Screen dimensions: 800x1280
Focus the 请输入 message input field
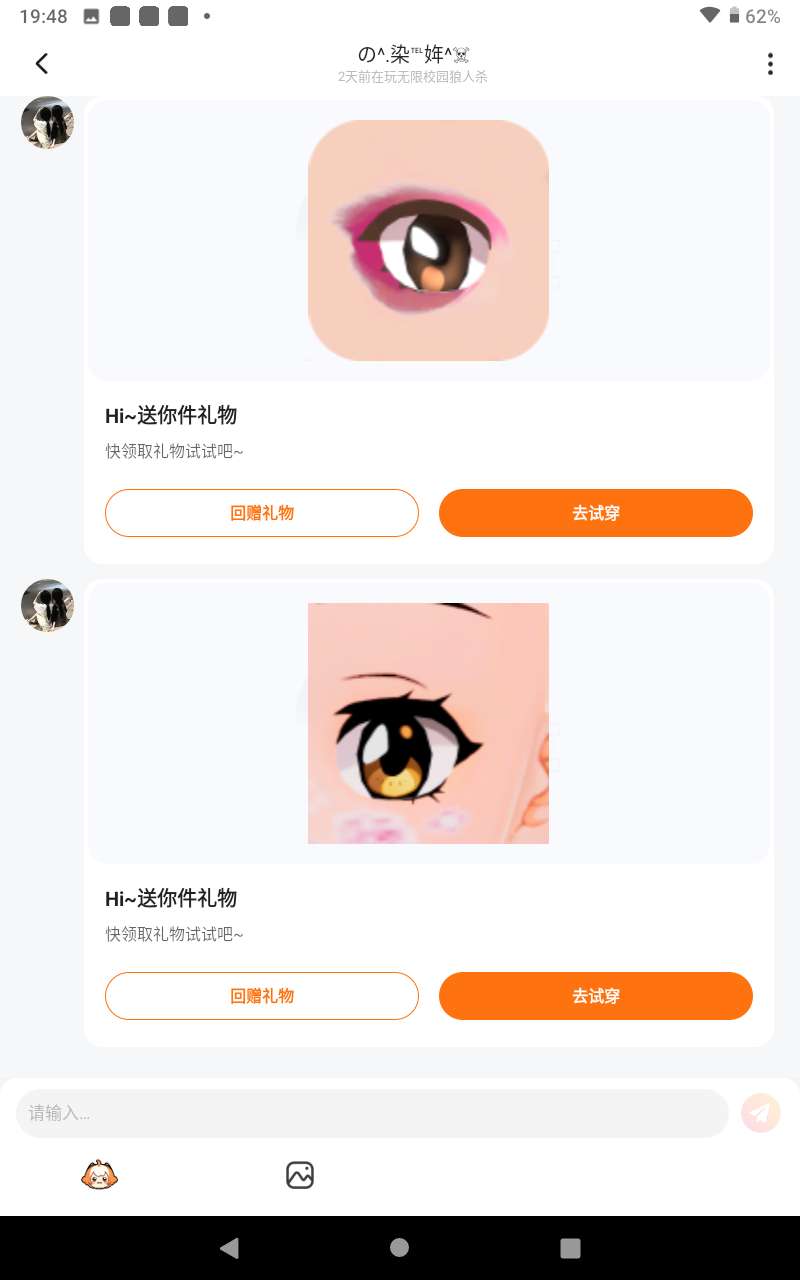coord(372,1113)
